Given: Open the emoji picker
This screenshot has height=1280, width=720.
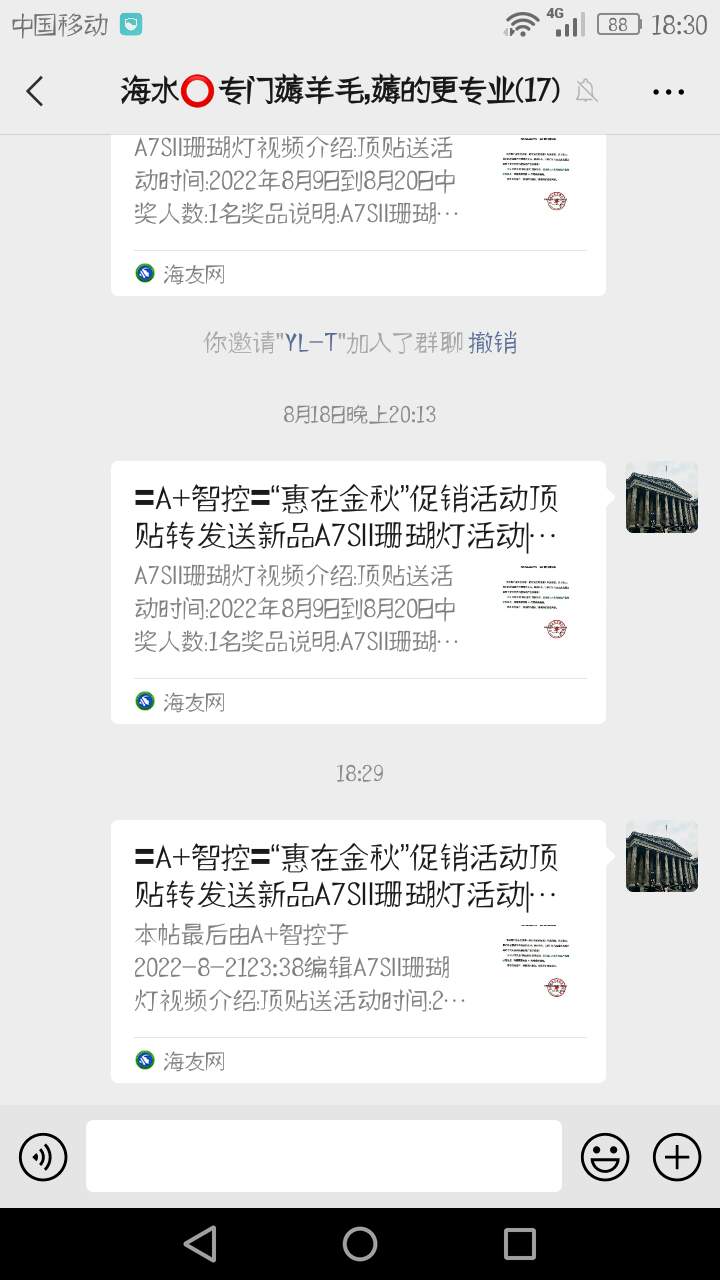Looking at the screenshot, I should [606, 1157].
